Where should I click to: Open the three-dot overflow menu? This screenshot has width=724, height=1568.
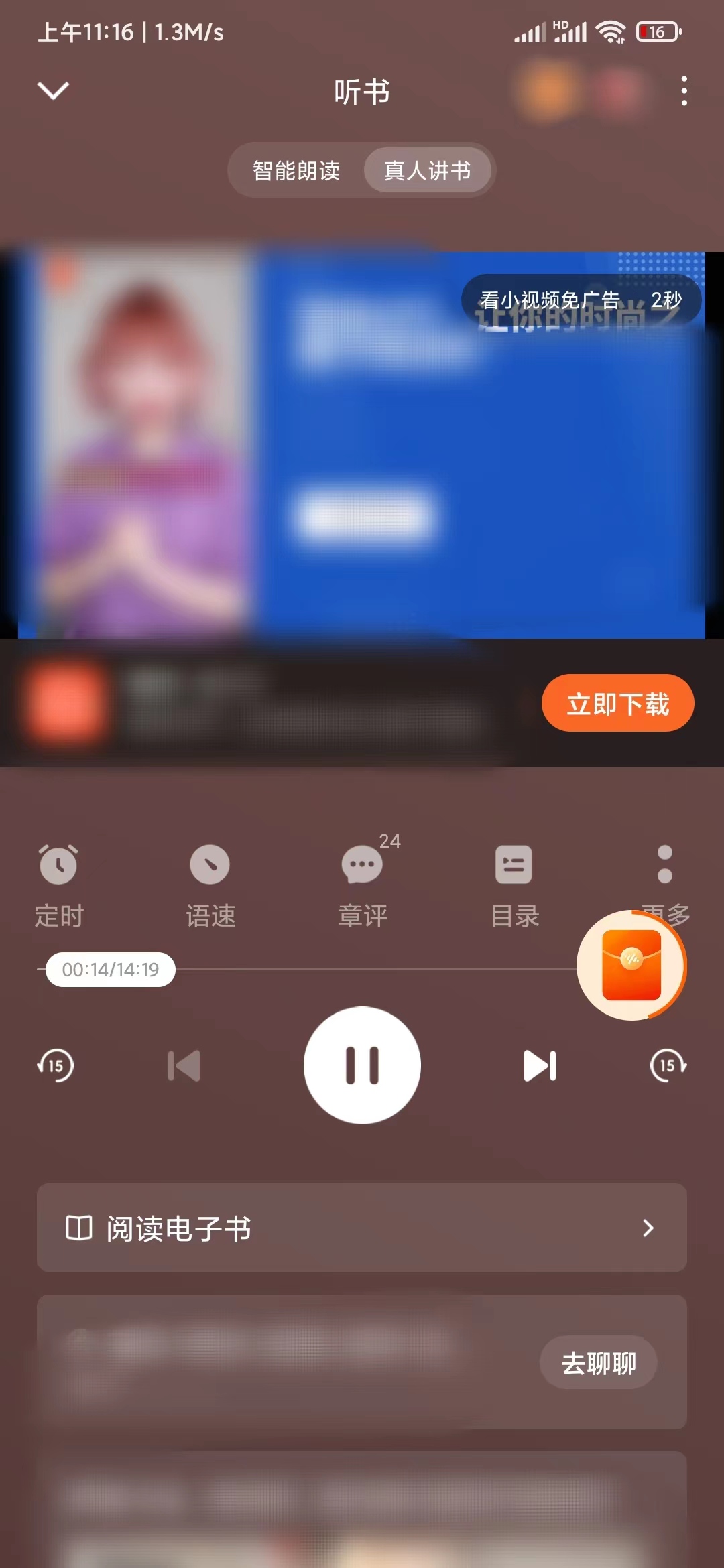683,91
